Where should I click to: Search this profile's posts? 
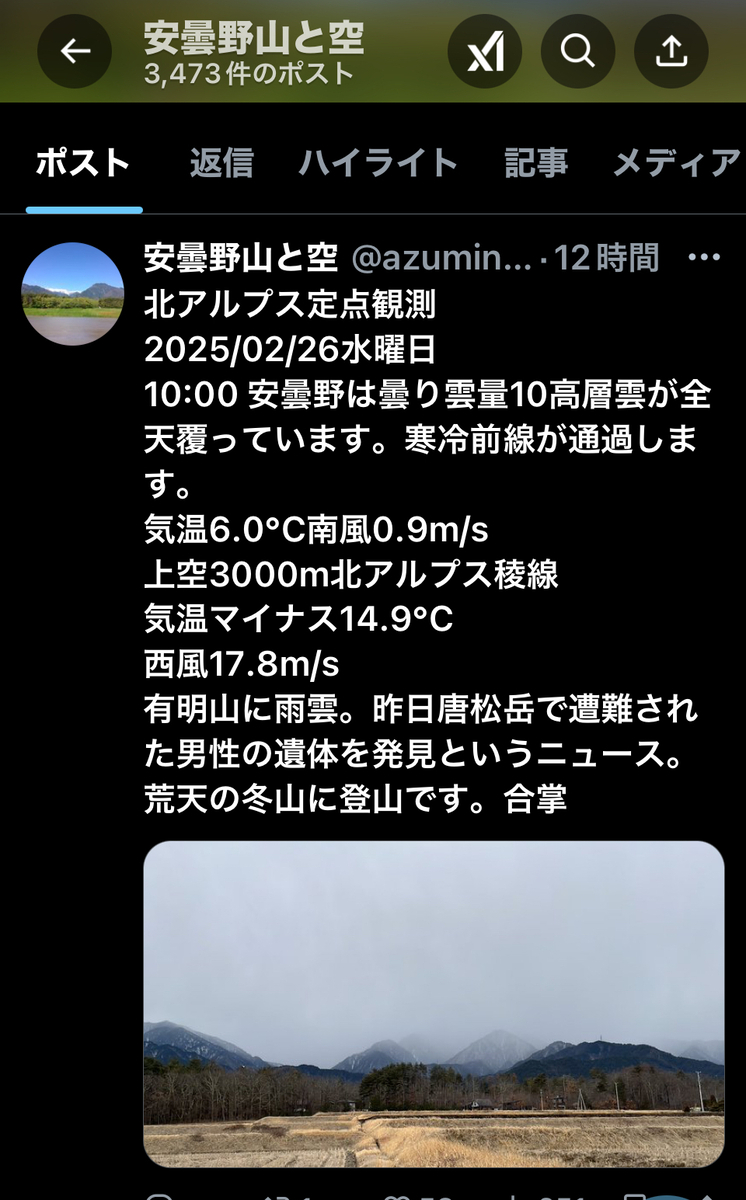click(x=578, y=52)
